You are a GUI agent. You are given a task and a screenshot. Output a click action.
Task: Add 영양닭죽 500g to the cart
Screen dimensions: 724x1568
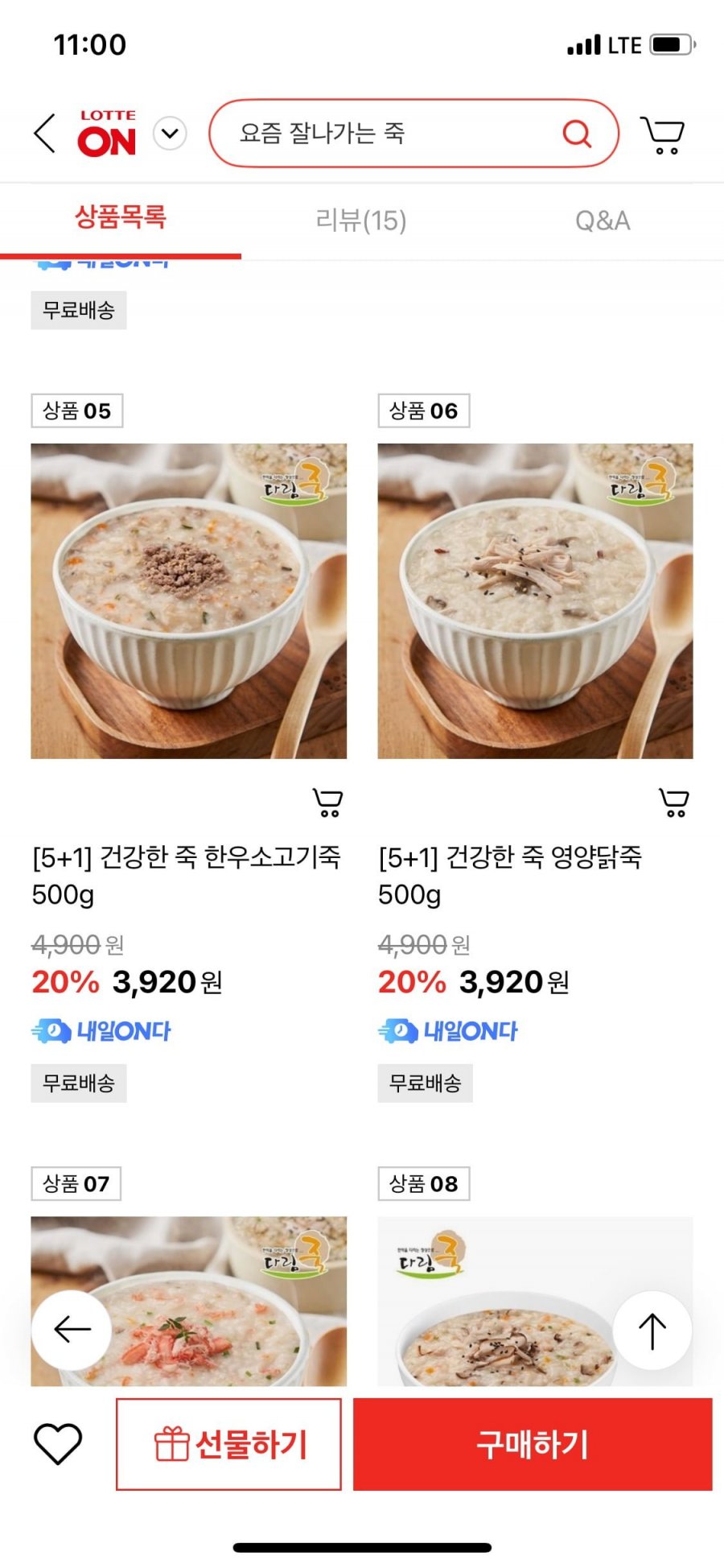point(674,803)
